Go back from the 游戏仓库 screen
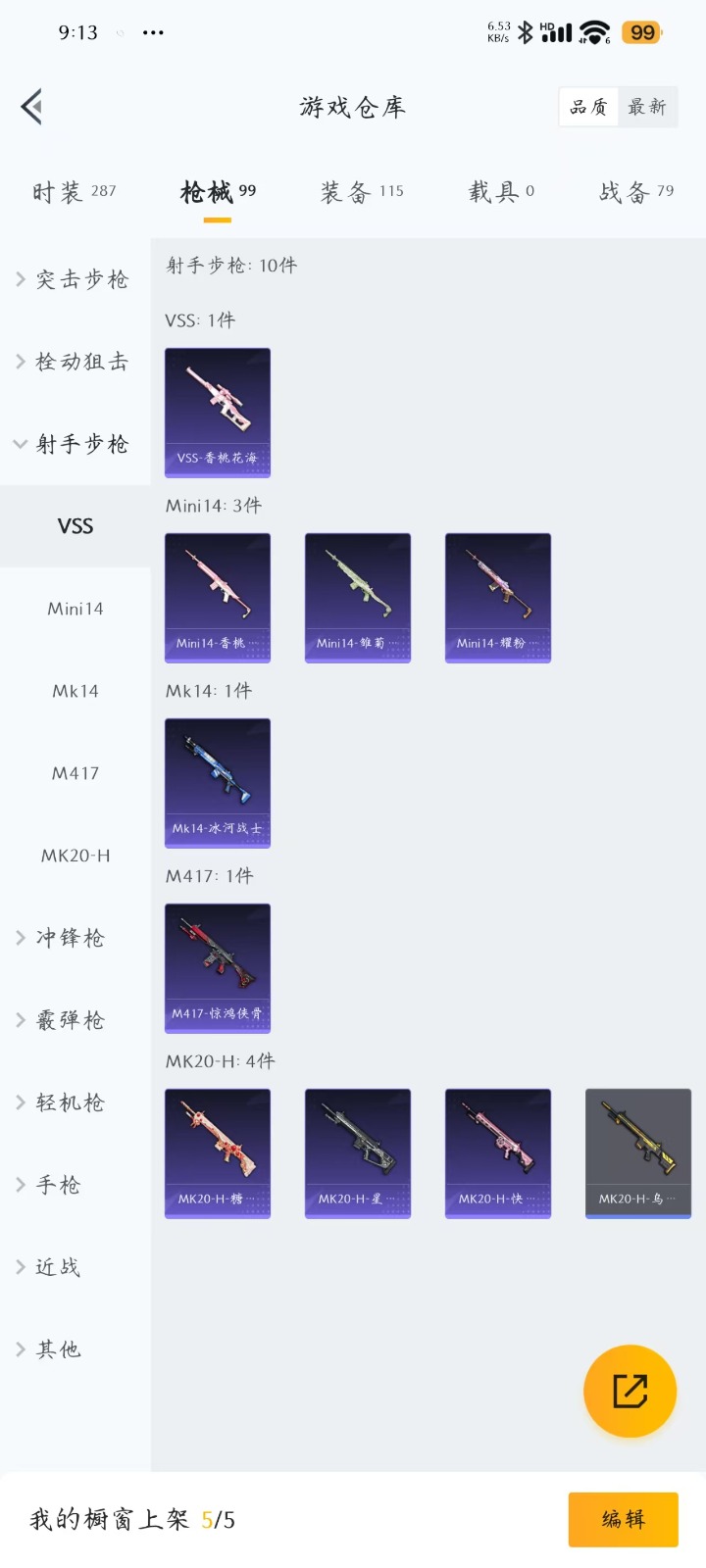The image size is (706, 1568). 31,107
